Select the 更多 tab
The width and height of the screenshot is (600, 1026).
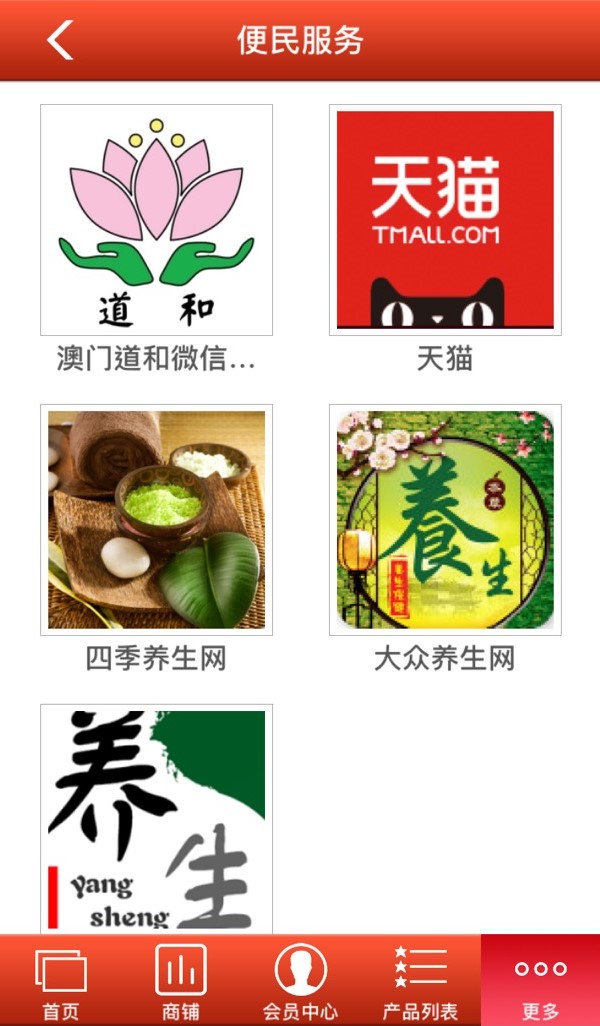click(540, 981)
